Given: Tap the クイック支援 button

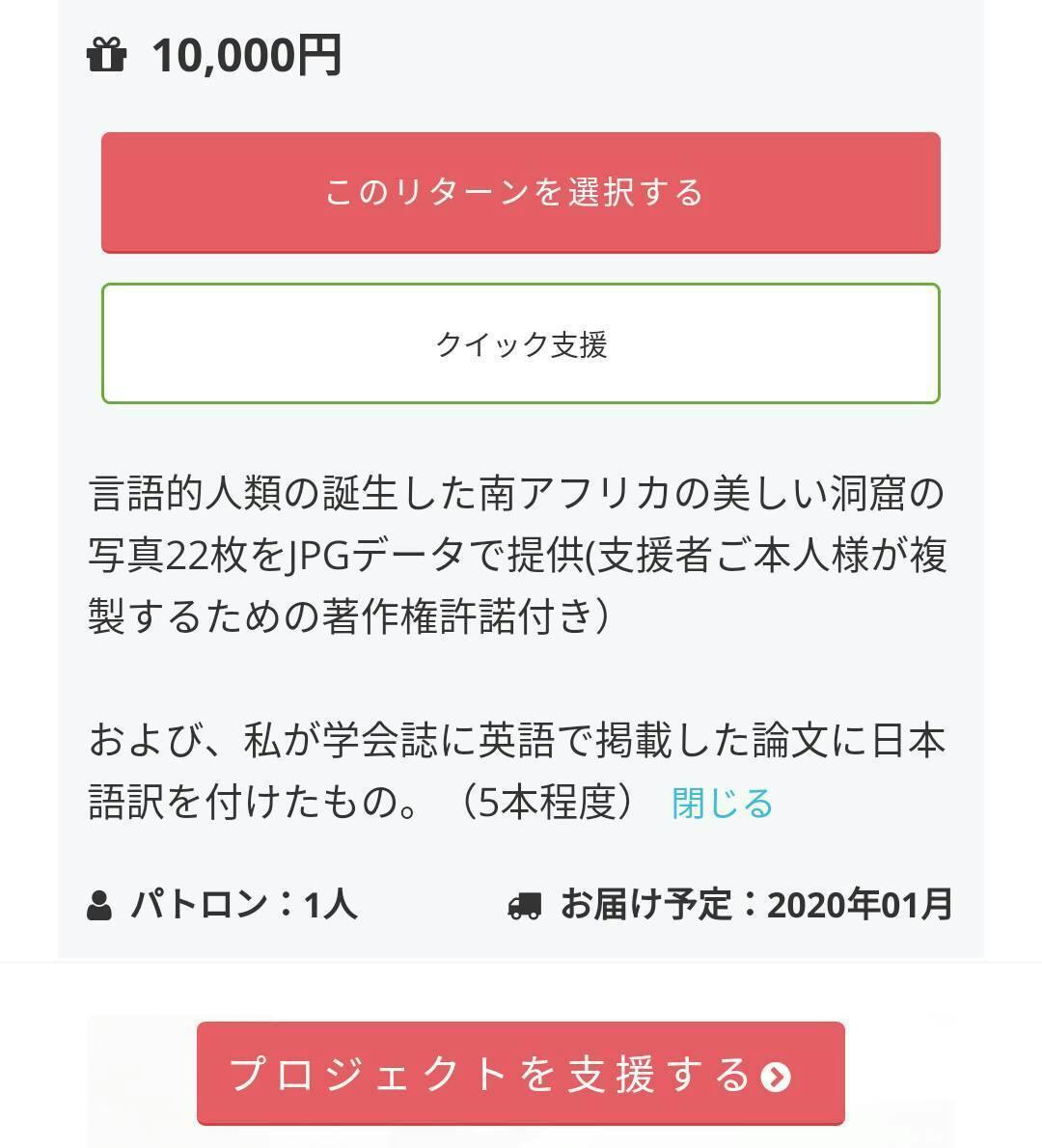Looking at the screenshot, I should coord(520,343).
